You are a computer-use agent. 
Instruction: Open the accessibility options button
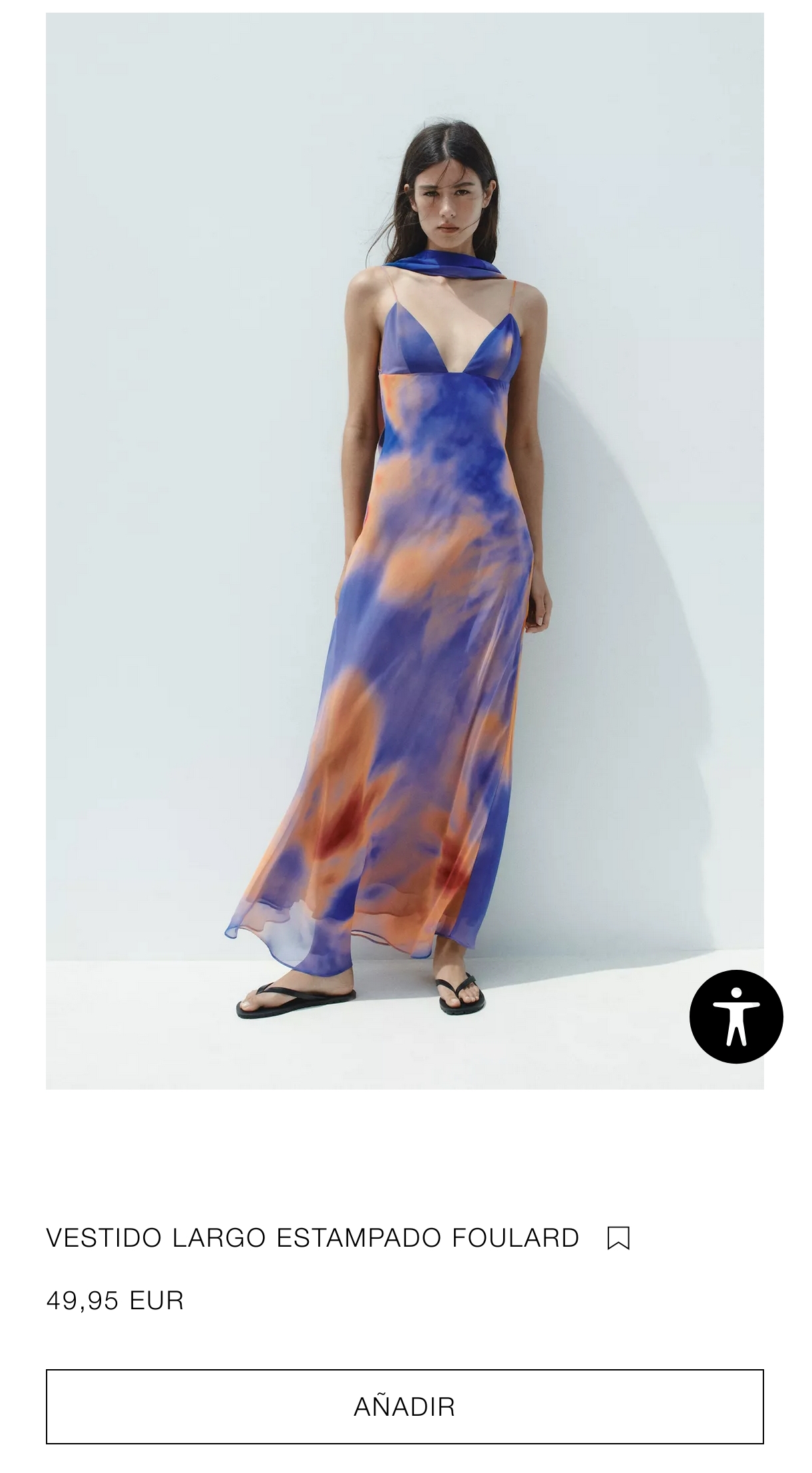point(736,1016)
